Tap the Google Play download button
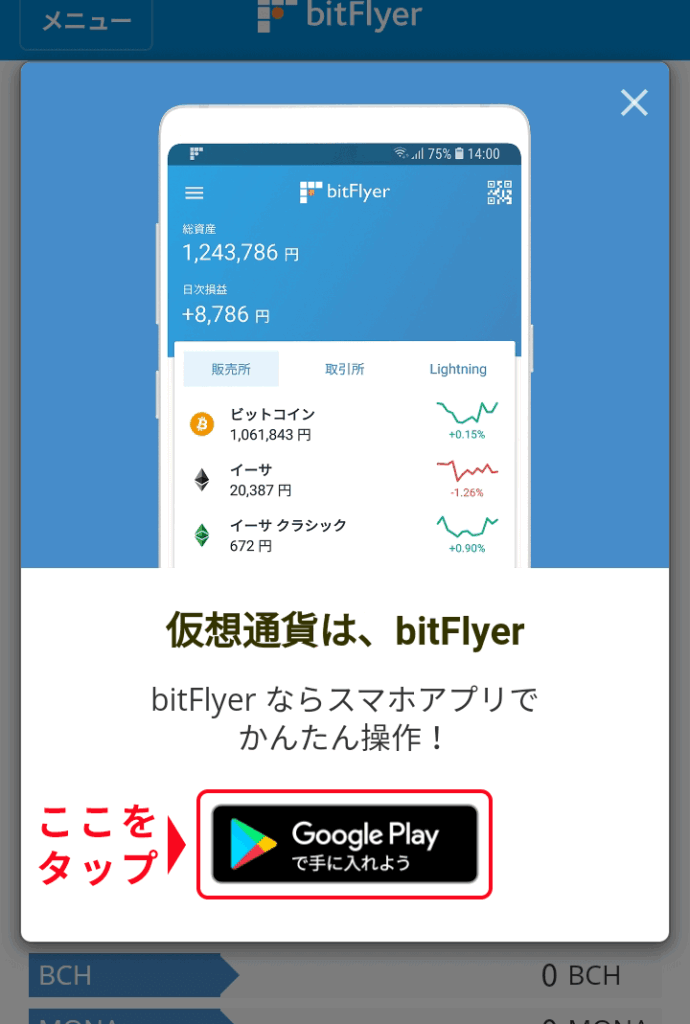 click(x=345, y=844)
